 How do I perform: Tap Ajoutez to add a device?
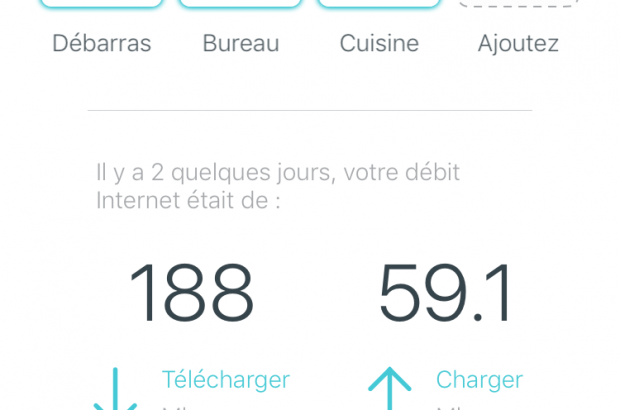tap(518, 42)
